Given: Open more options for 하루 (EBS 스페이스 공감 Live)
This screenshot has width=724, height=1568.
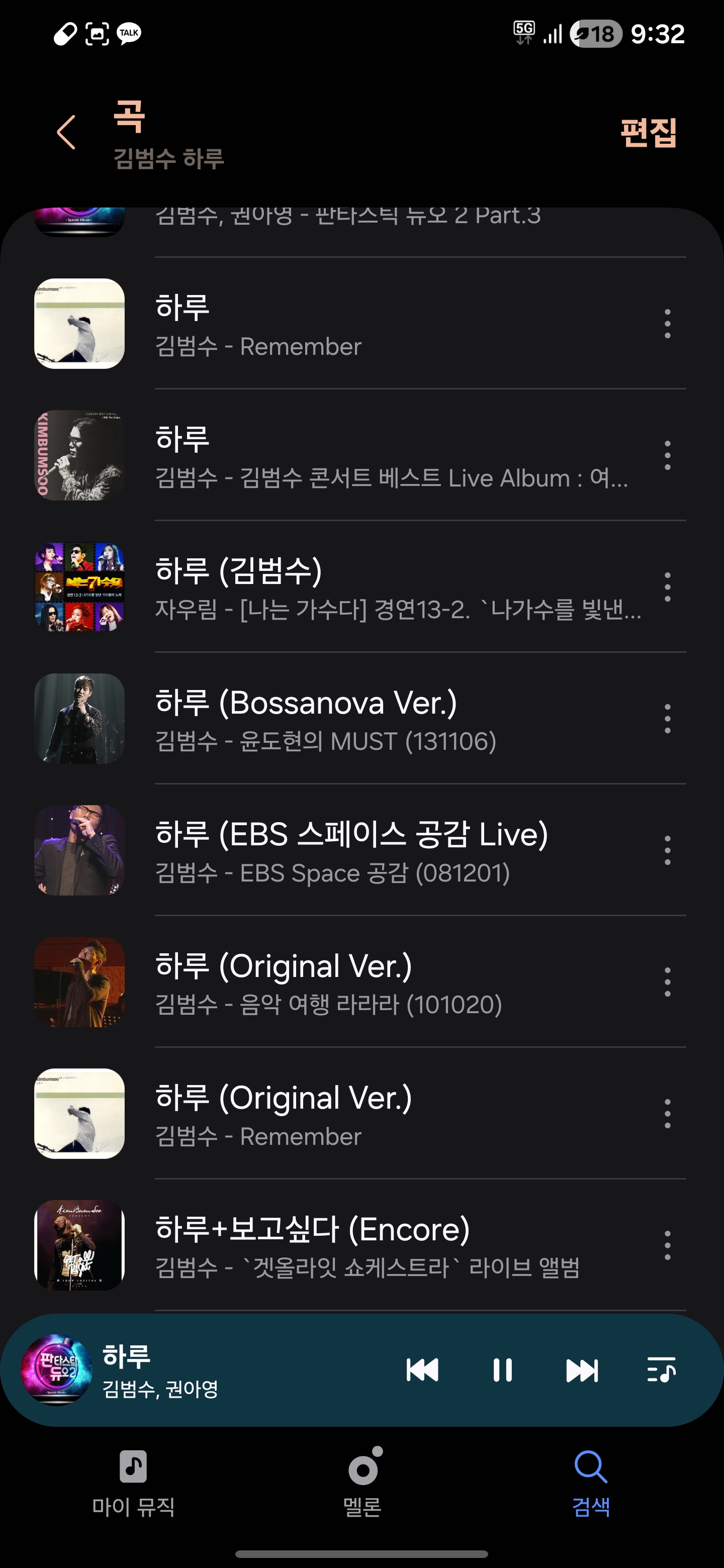Looking at the screenshot, I should (x=667, y=850).
